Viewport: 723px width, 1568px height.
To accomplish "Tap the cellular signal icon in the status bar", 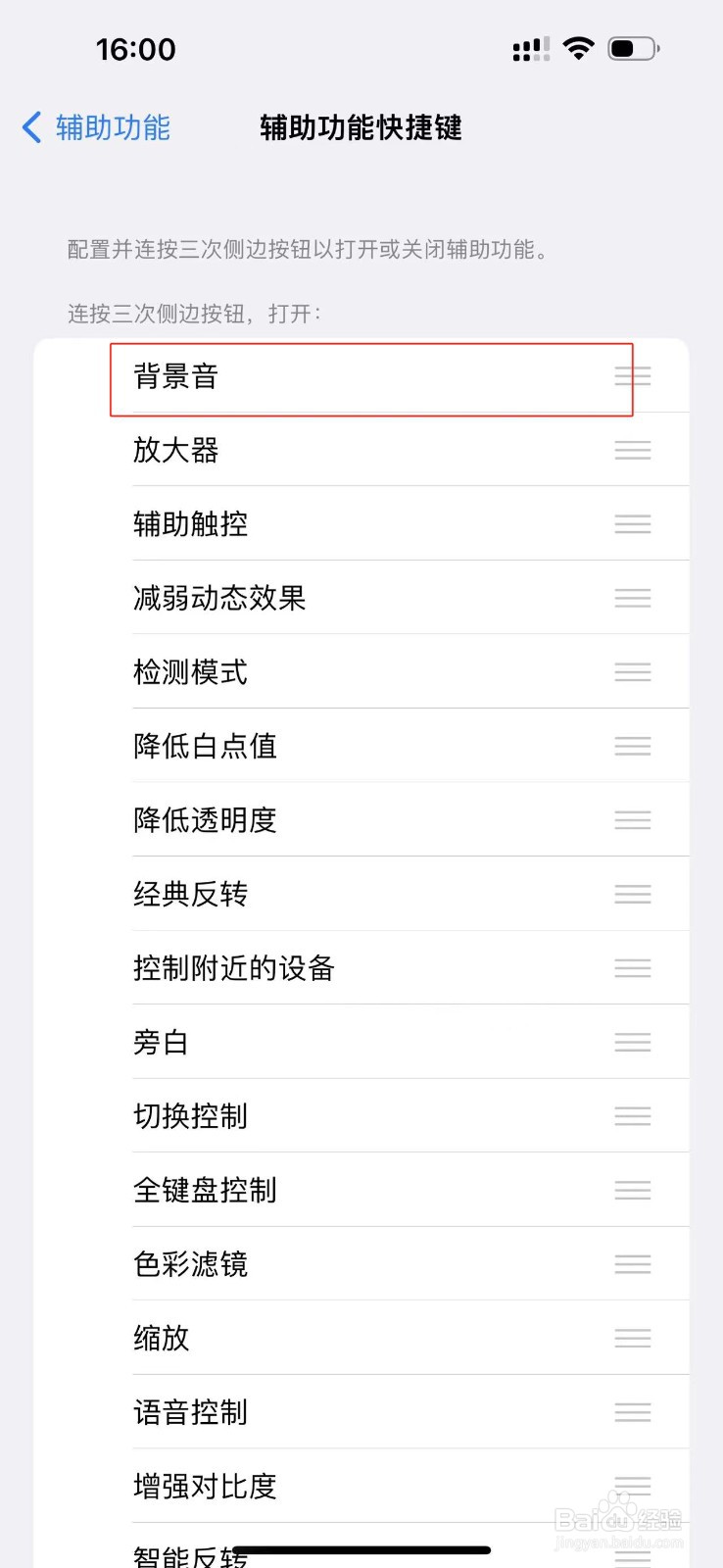I will click(x=531, y=48).
